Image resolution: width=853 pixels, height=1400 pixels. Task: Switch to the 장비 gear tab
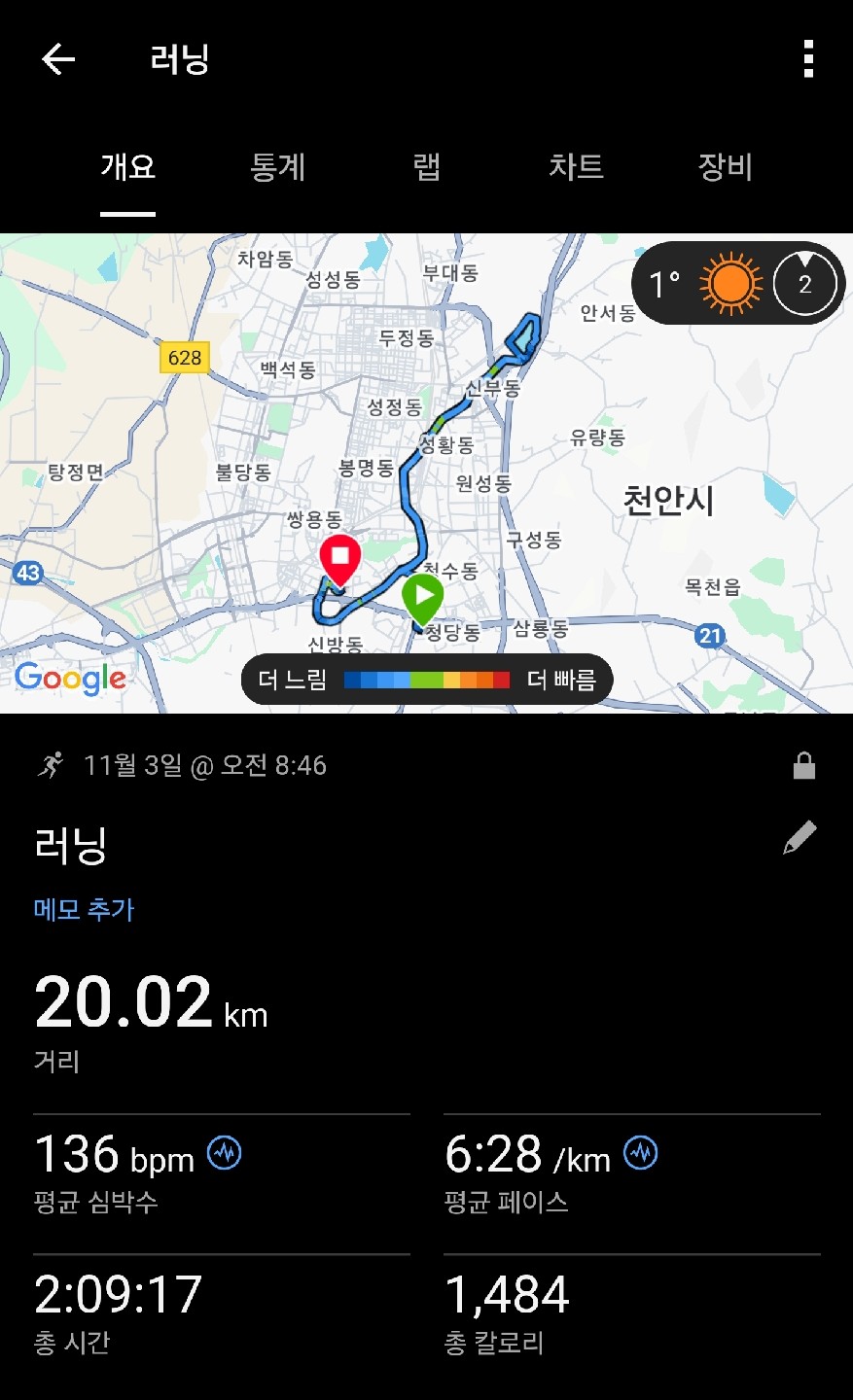click(x=724, y=166)
